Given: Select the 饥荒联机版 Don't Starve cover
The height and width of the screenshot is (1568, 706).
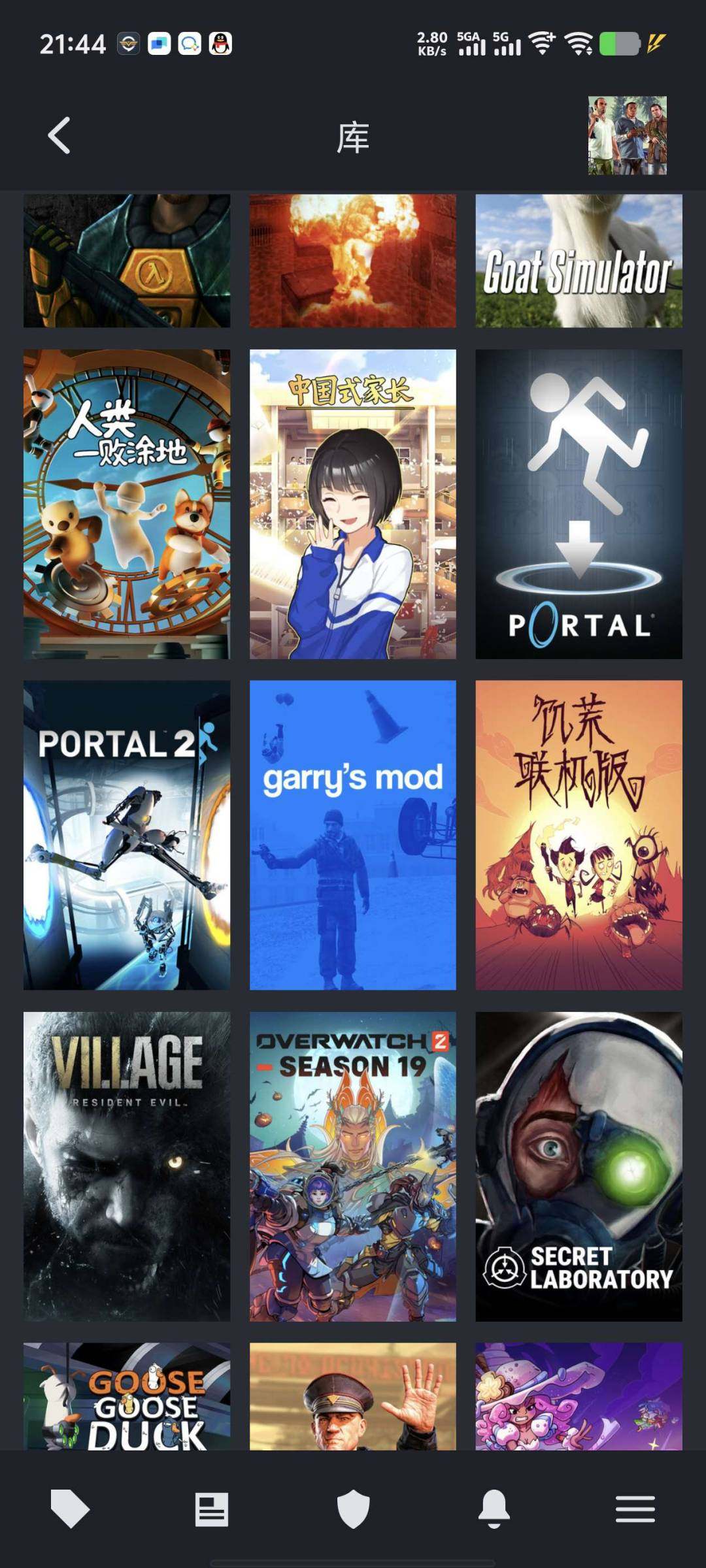Looking at the screenshot, I should (578, 835).
